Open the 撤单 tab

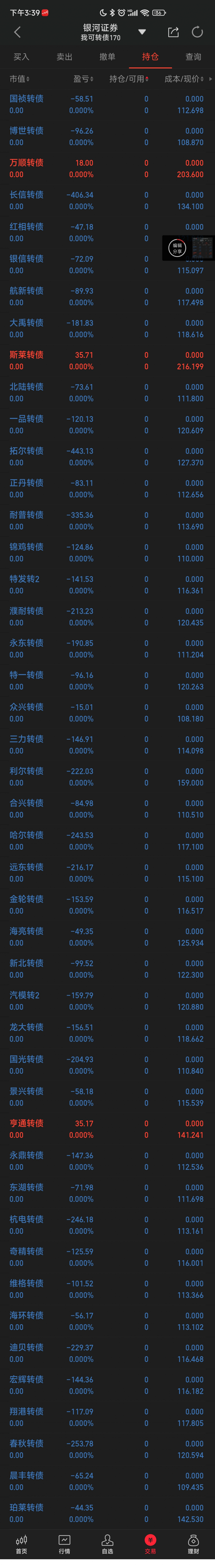click(107, 57)
